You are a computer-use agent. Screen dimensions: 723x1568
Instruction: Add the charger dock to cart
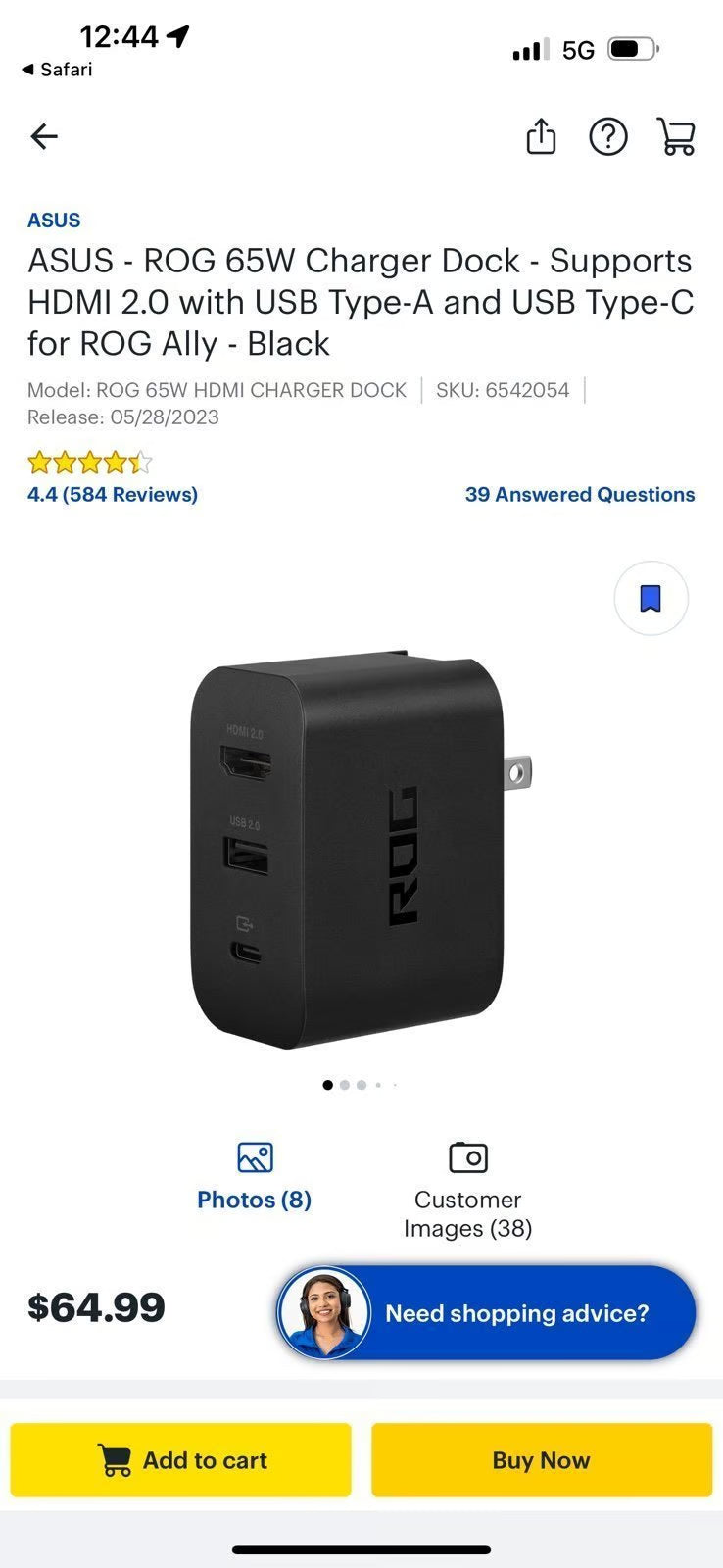pos(181,1460)
